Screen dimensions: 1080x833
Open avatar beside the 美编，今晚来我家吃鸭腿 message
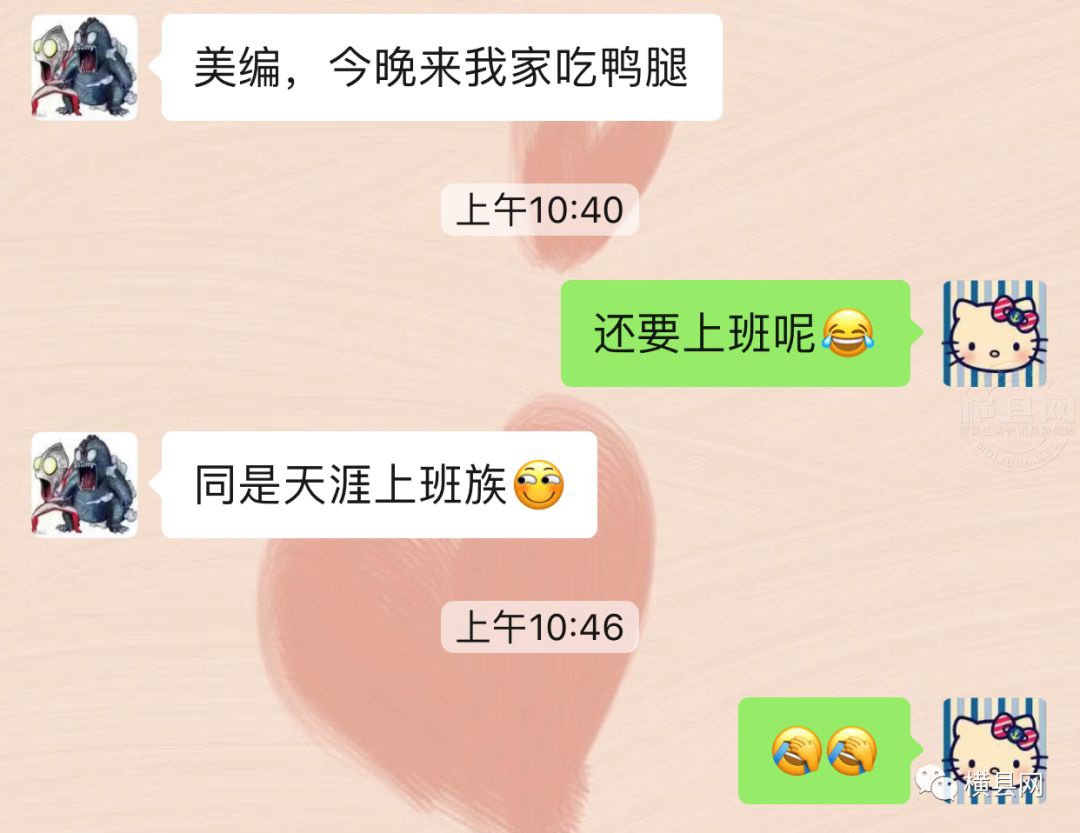click(x=84, y=67)
